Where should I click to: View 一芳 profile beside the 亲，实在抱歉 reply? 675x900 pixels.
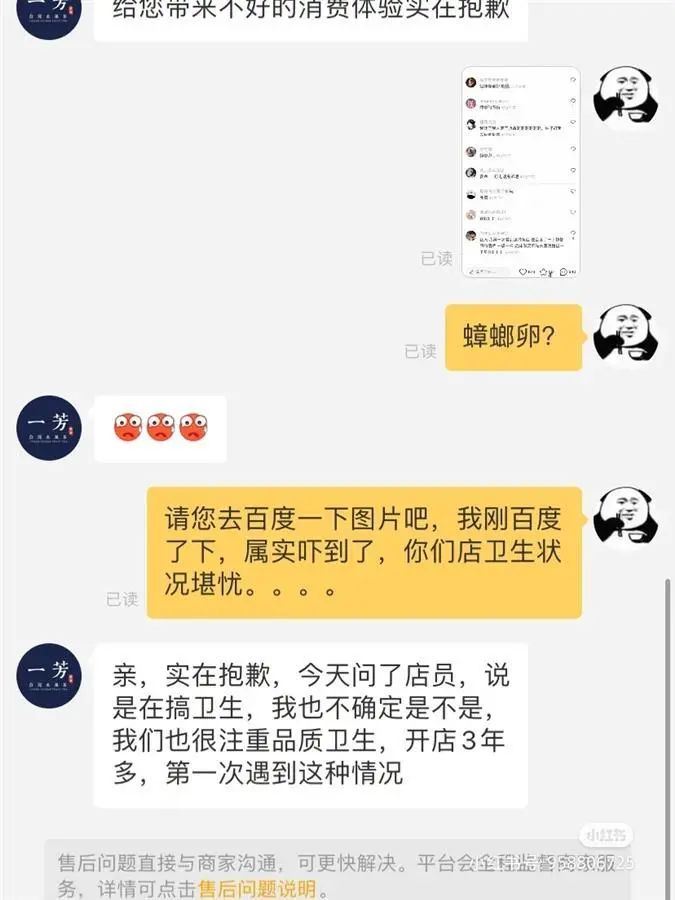click(x=49, y=676)
